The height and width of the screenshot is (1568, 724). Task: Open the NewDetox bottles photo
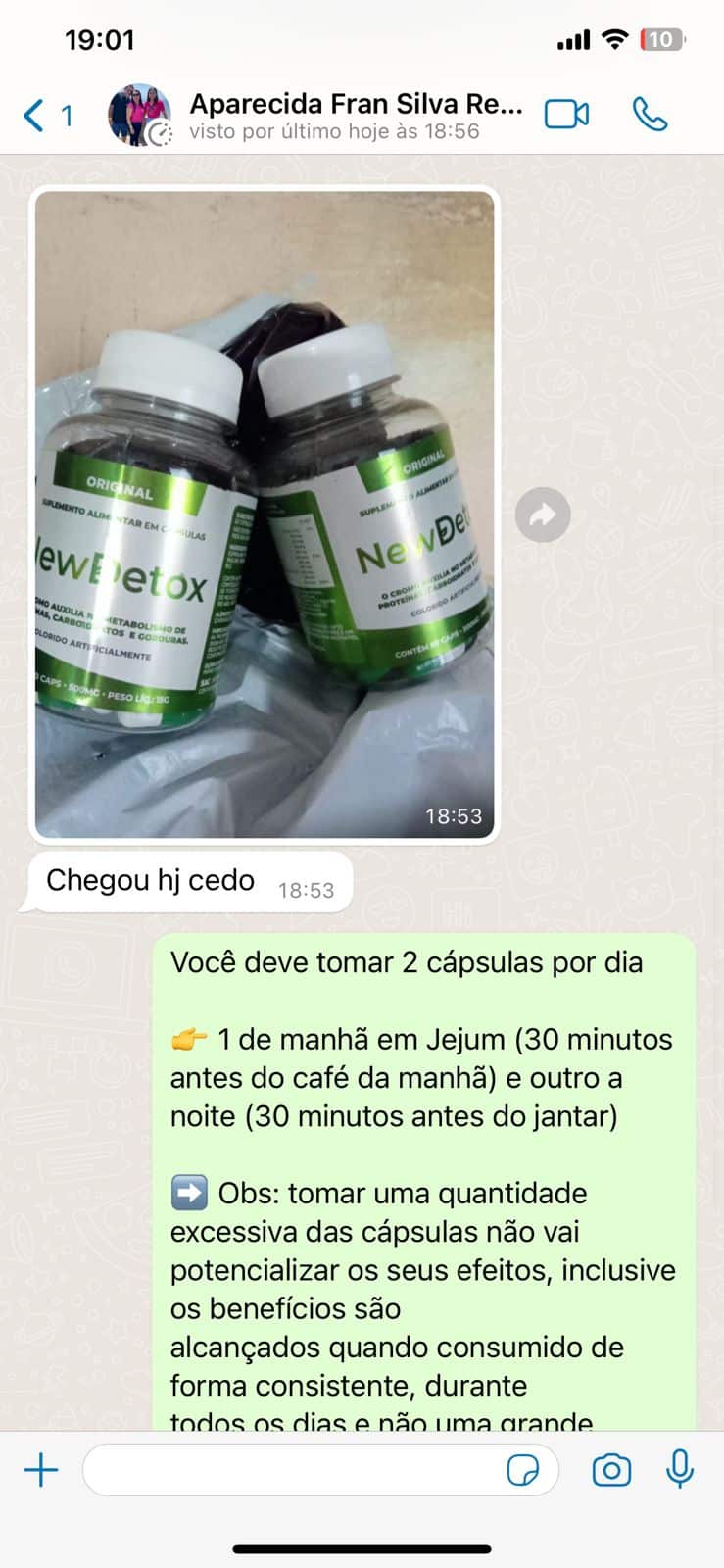(265, 514)
